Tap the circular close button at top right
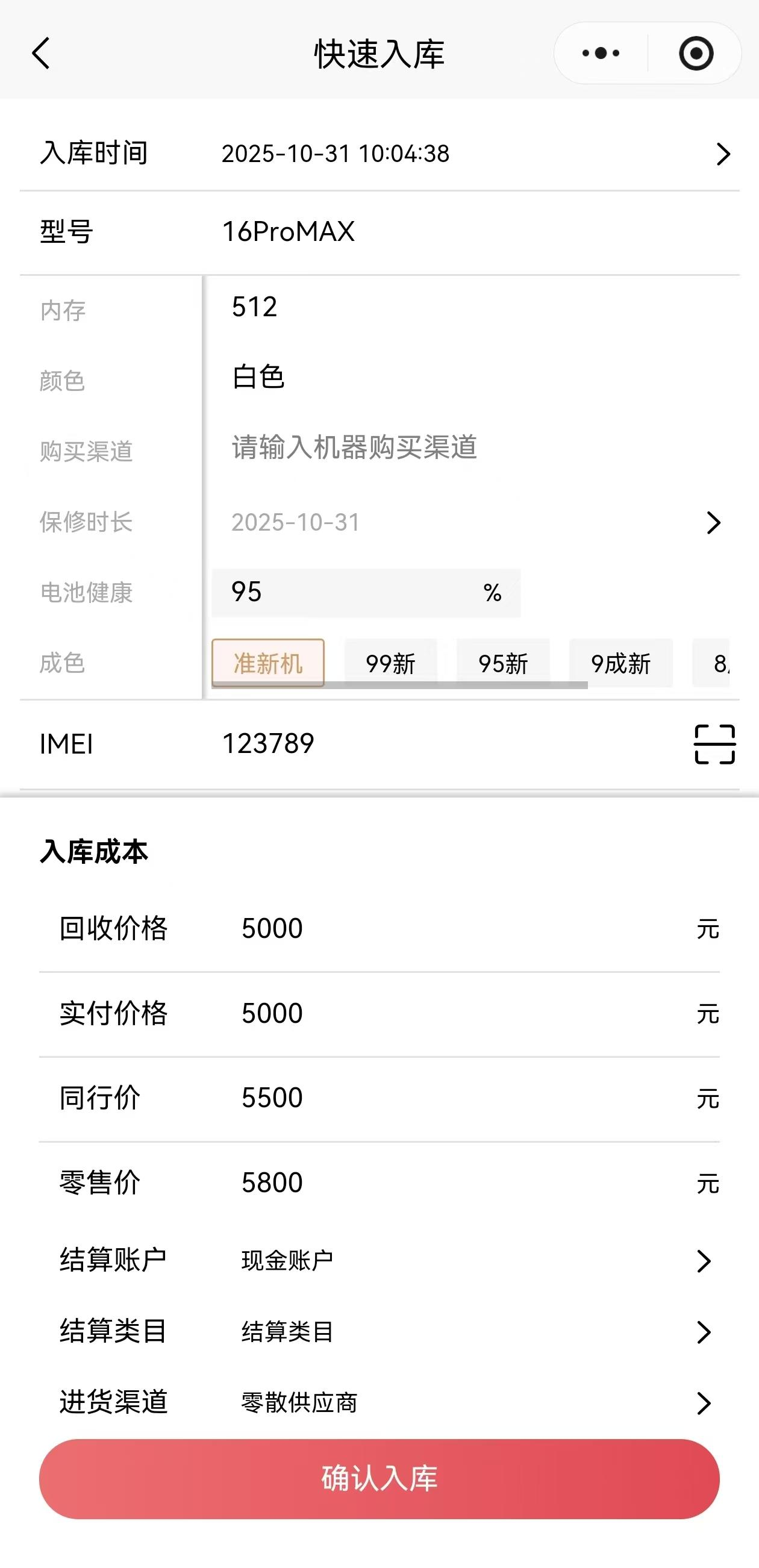 click(x=696, y=54)
